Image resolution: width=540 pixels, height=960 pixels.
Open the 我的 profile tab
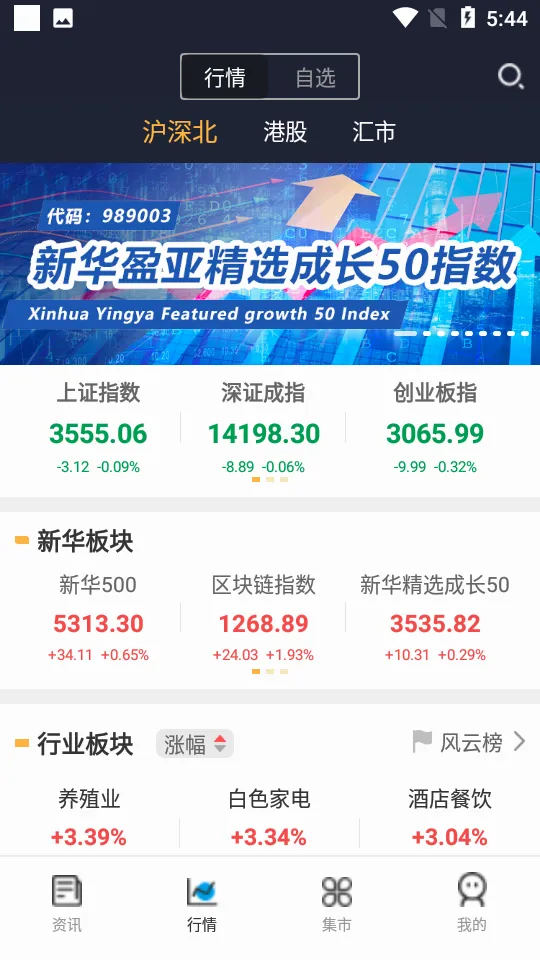tap(472, 904)
